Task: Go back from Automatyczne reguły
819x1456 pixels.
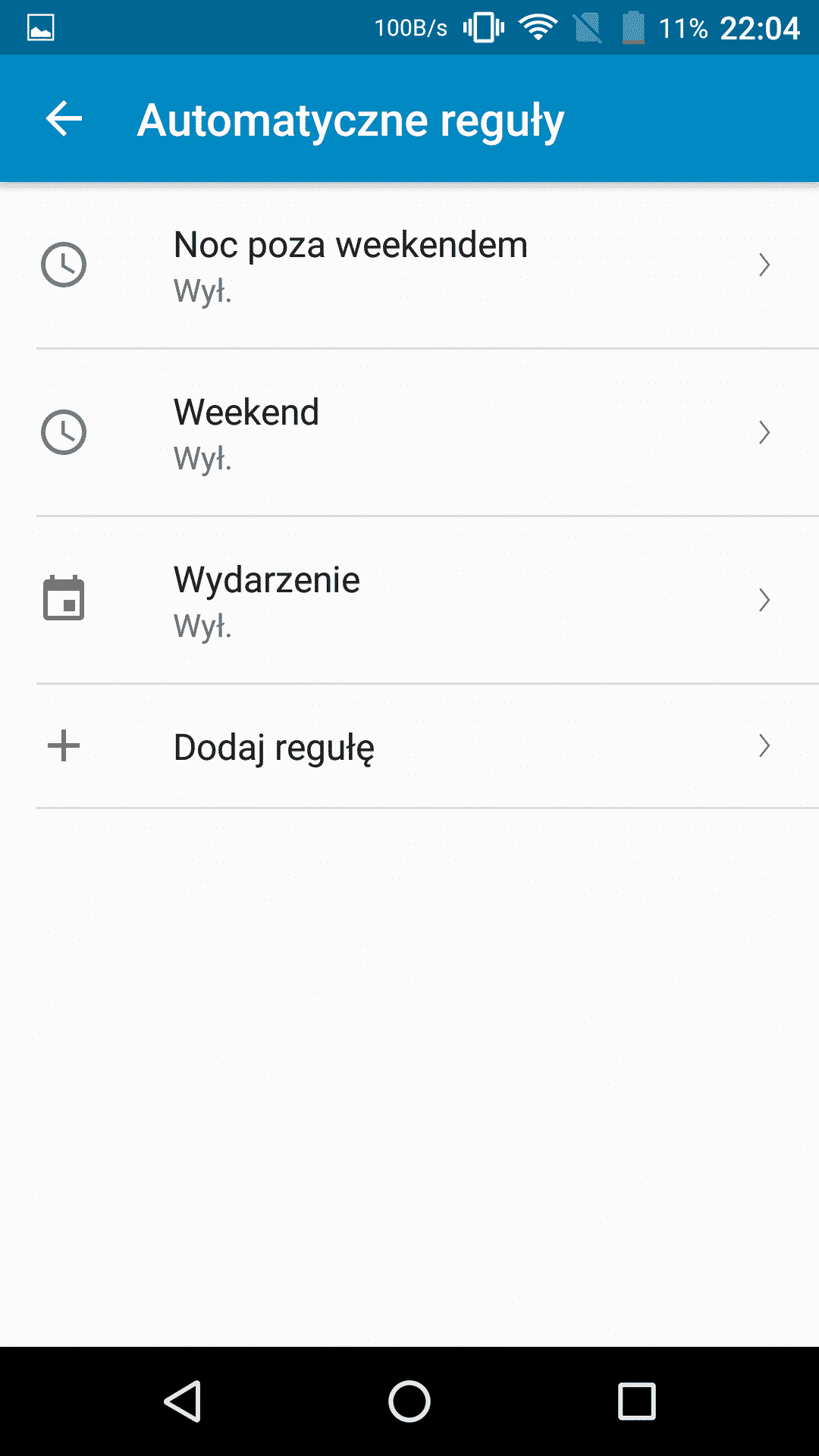Action: [64, 119]
